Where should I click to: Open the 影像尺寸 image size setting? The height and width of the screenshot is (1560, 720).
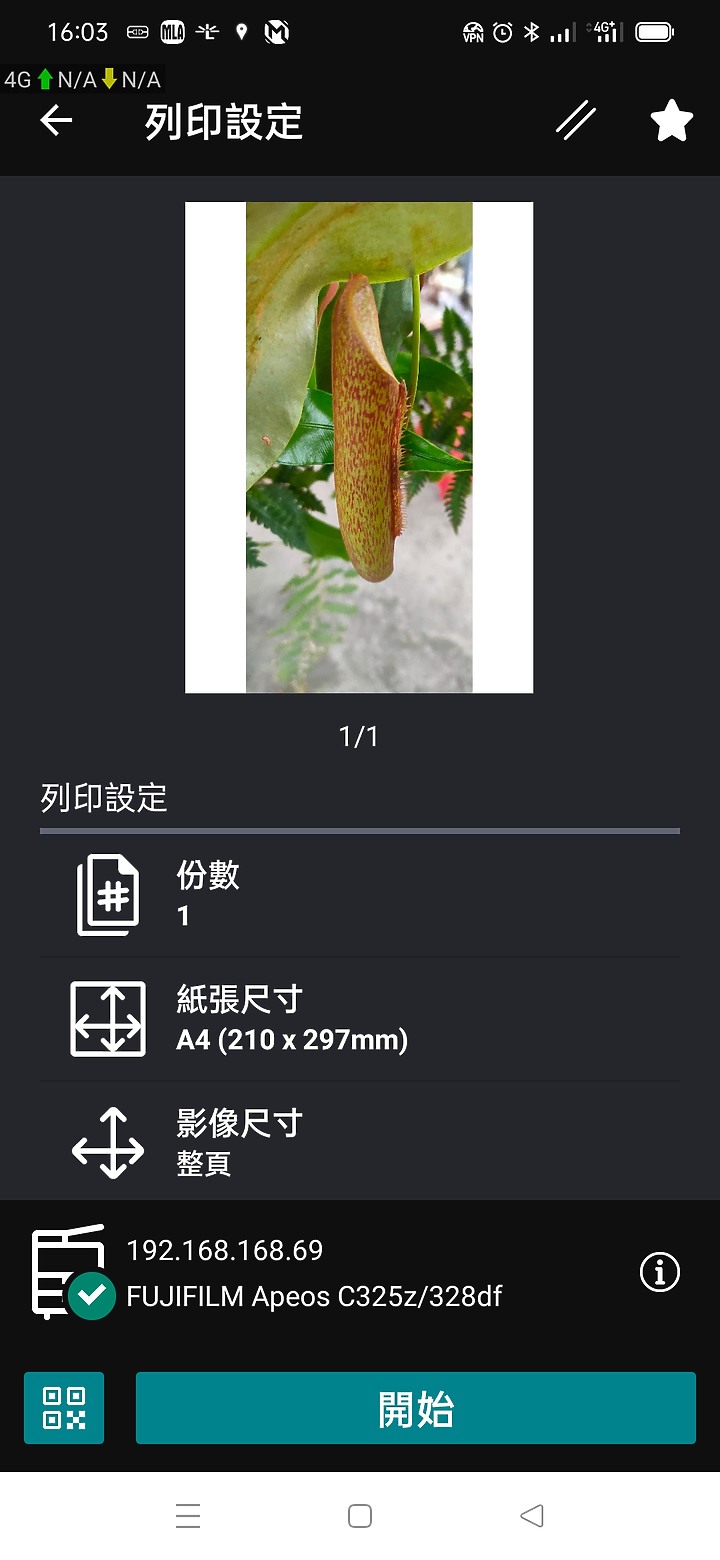click(x=360, y=1142)
